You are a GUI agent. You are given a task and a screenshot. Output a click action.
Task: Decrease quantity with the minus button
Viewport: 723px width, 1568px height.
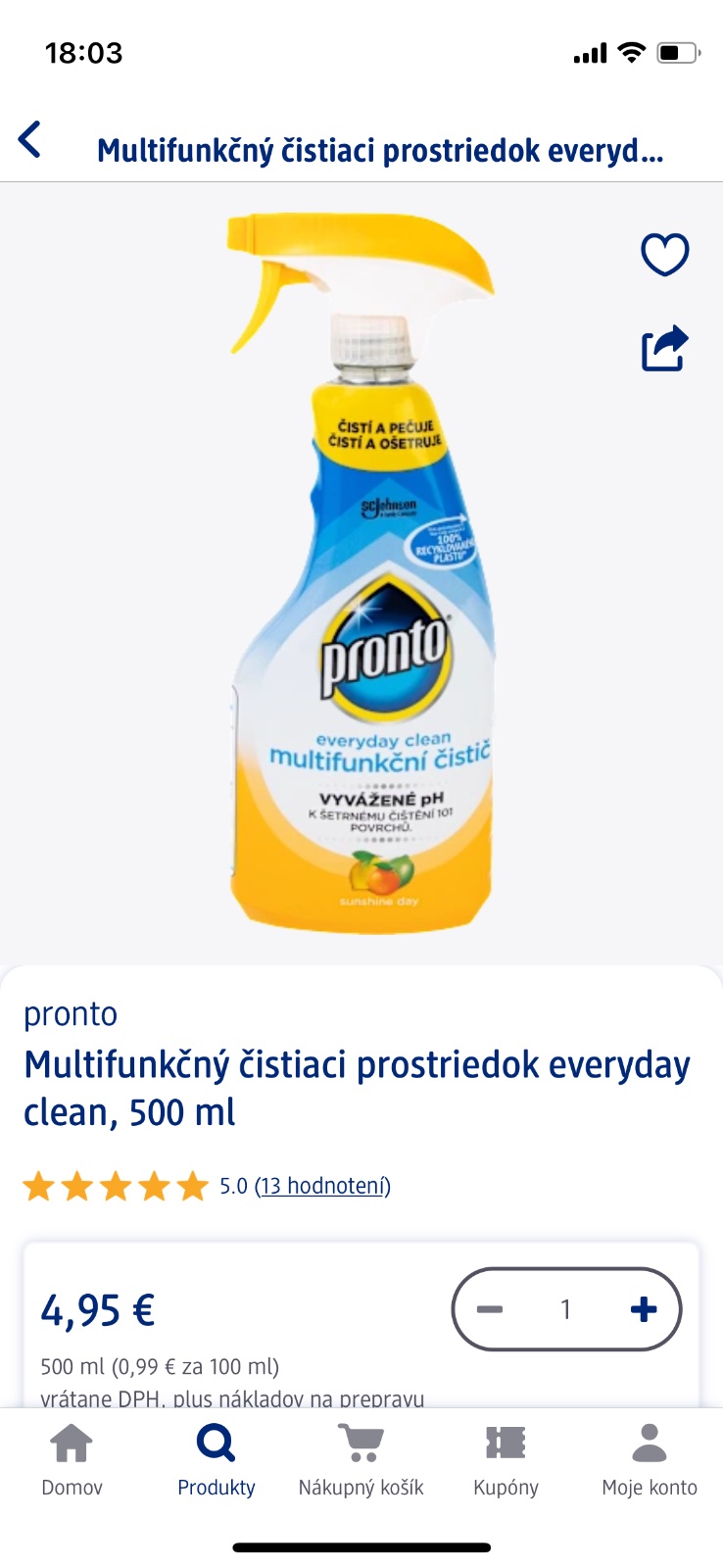point(490,1309)
